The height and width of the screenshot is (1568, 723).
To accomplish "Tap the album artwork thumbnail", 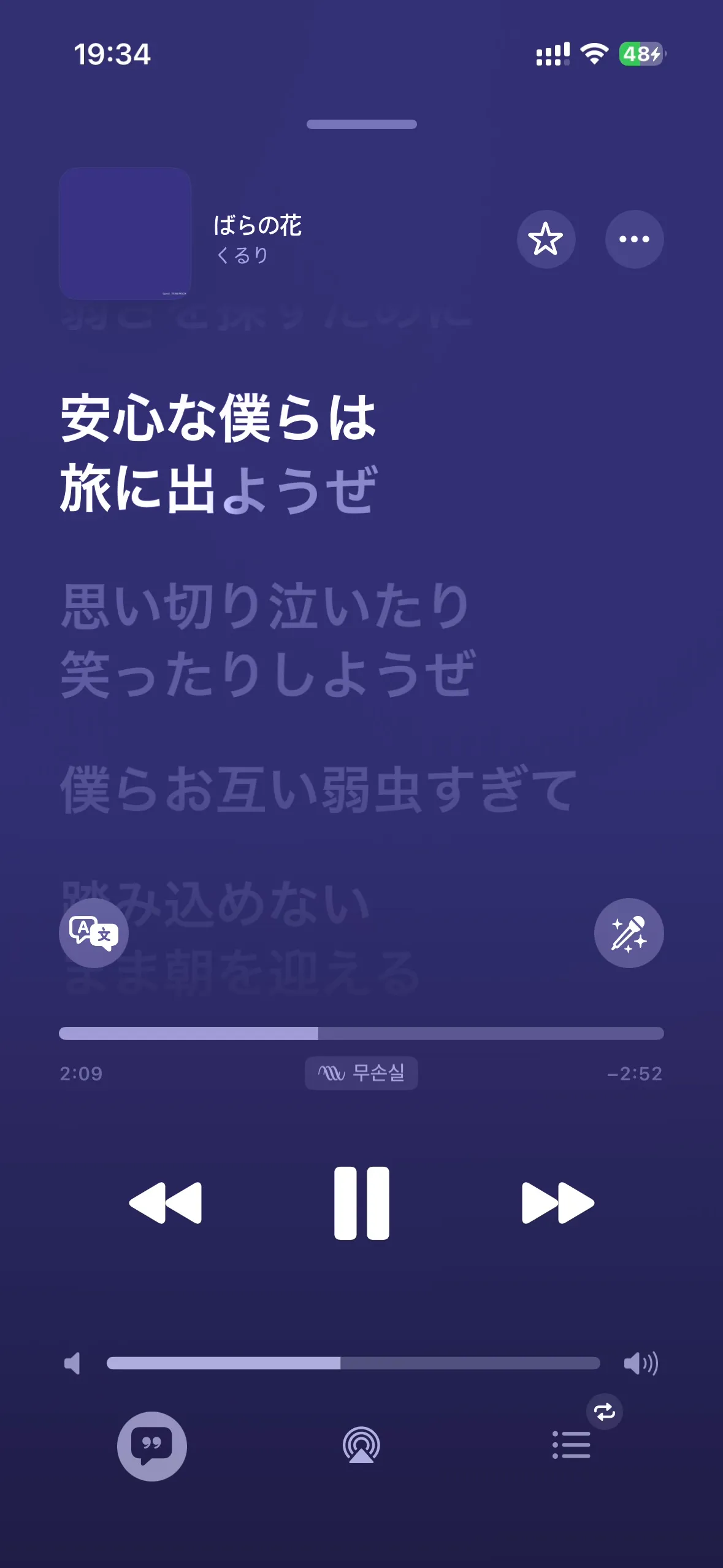I will (125, 234).
